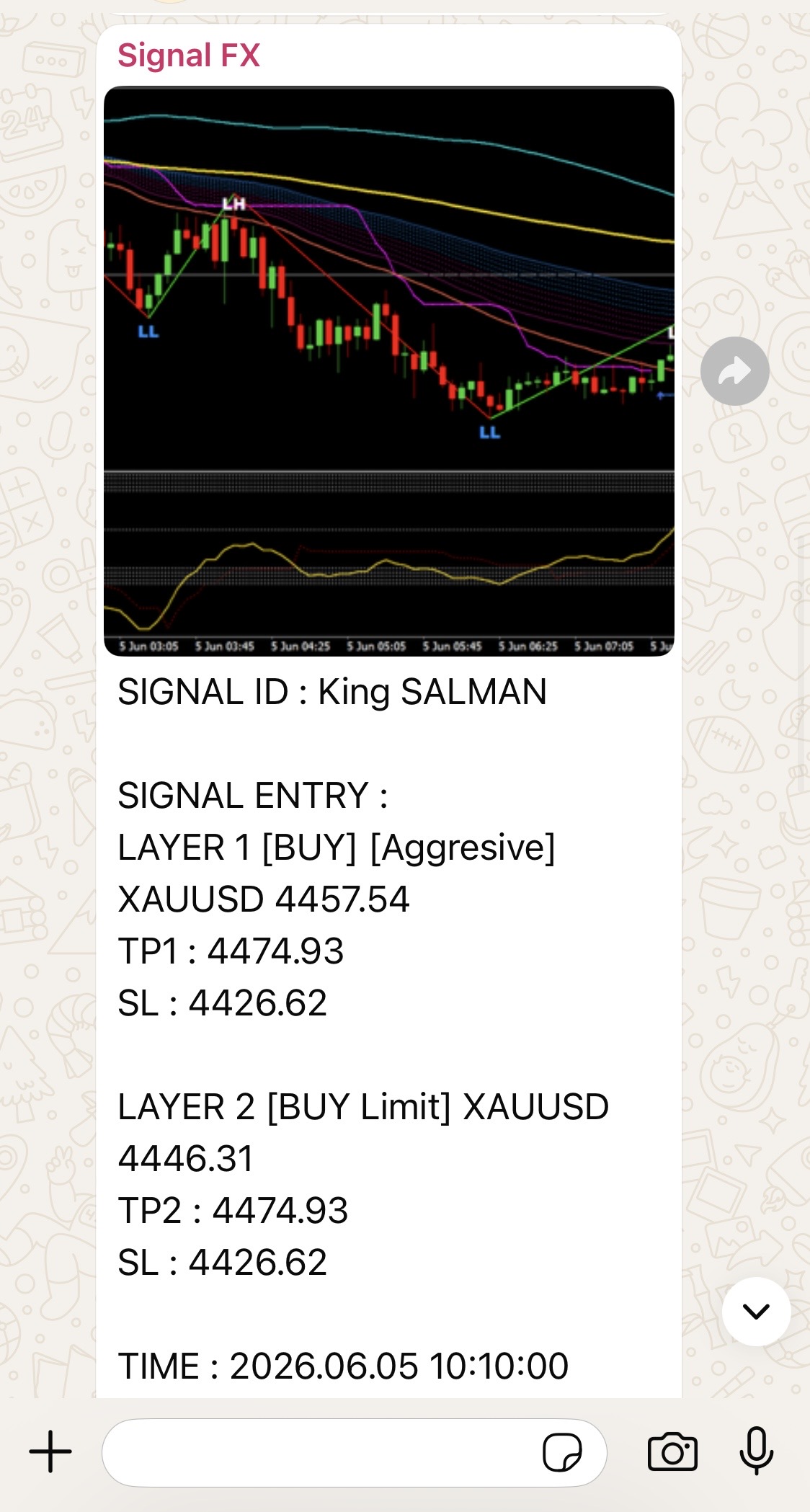Open the chart image in full view
Screen dimensions: 810x1512
[389, 371]
